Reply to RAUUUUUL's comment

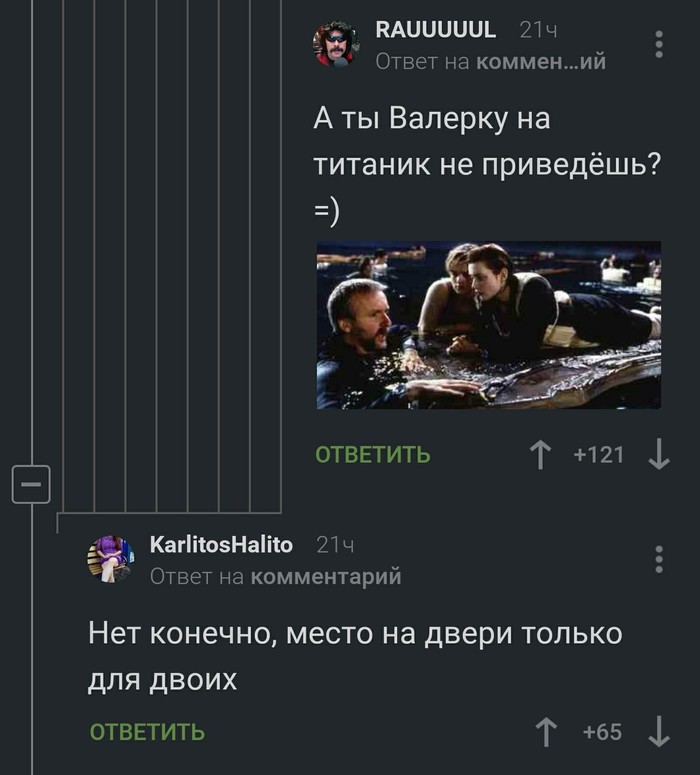[373, 455]
